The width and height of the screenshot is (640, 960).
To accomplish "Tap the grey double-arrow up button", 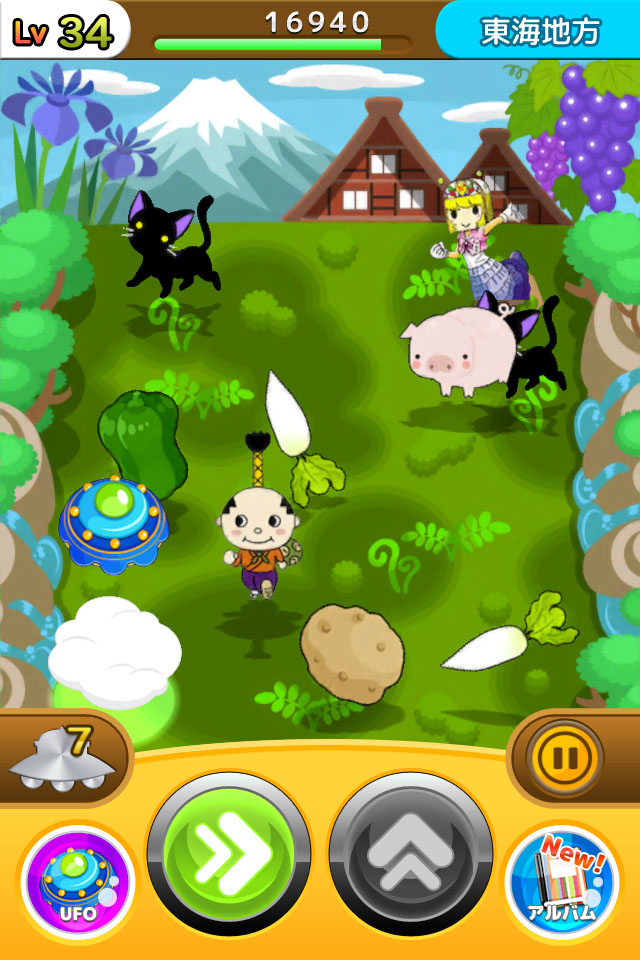I will click(410, 853).
